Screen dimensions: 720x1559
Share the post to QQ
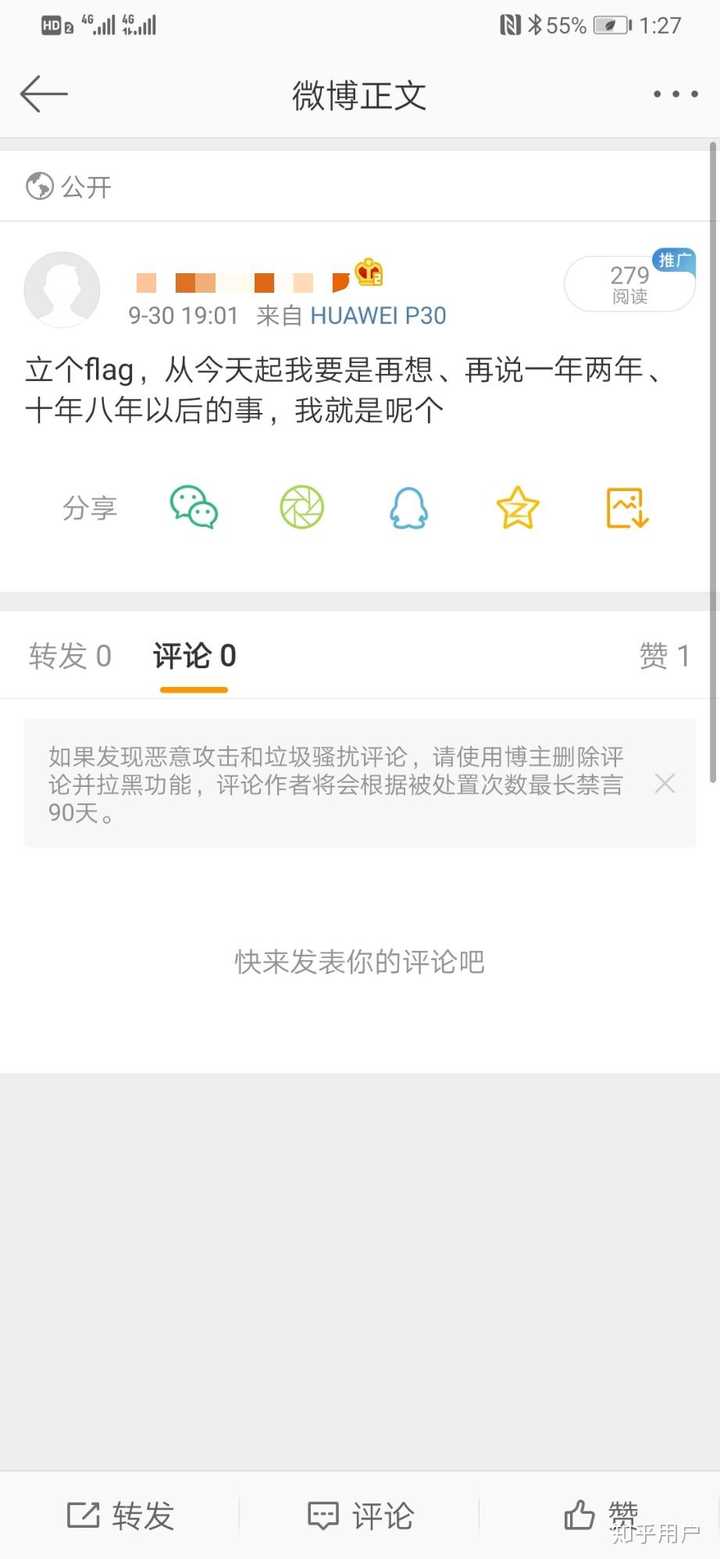(410, 507)
